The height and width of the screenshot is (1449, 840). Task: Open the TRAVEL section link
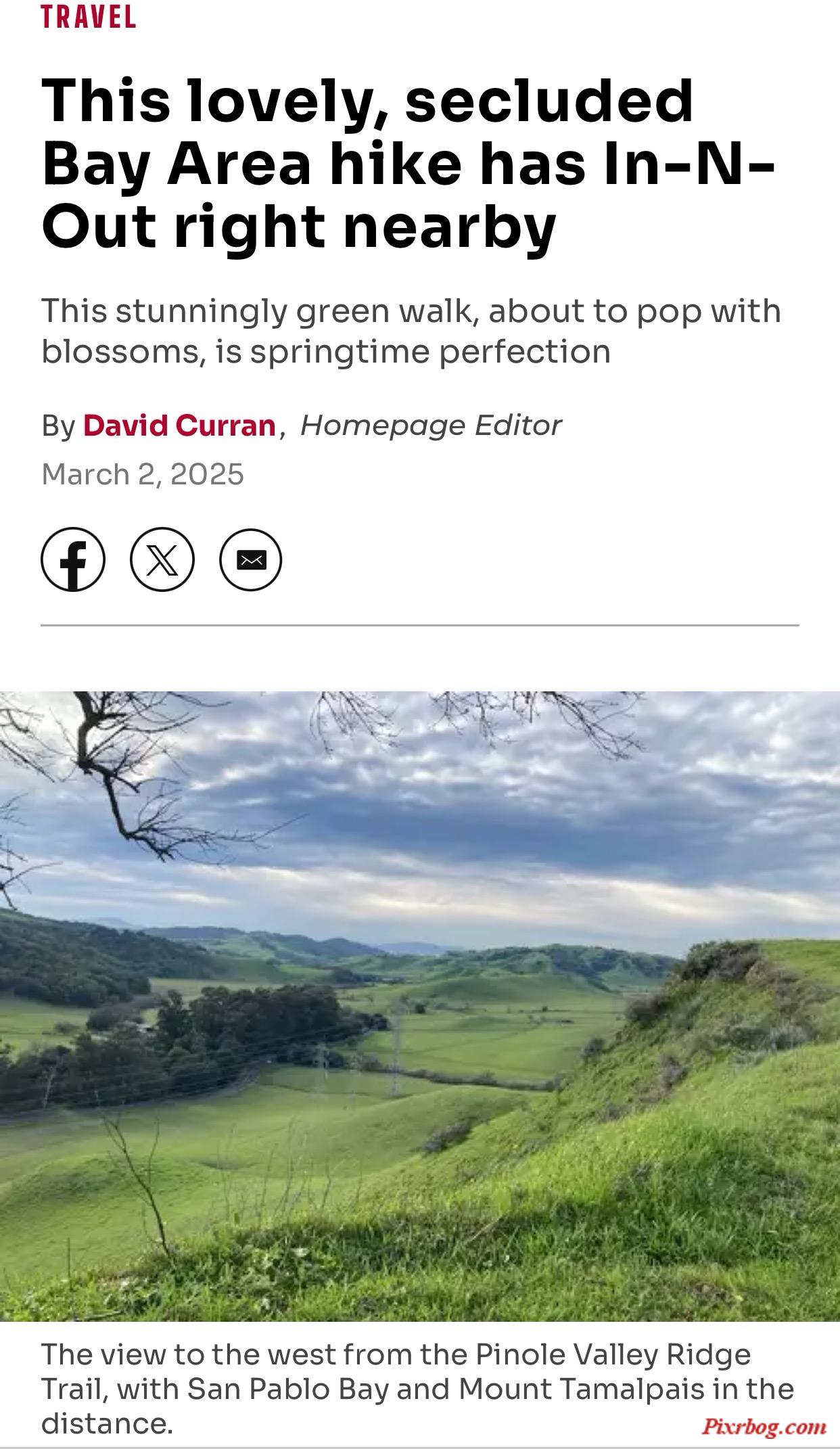pyautogui.click(x=89, y=17)
